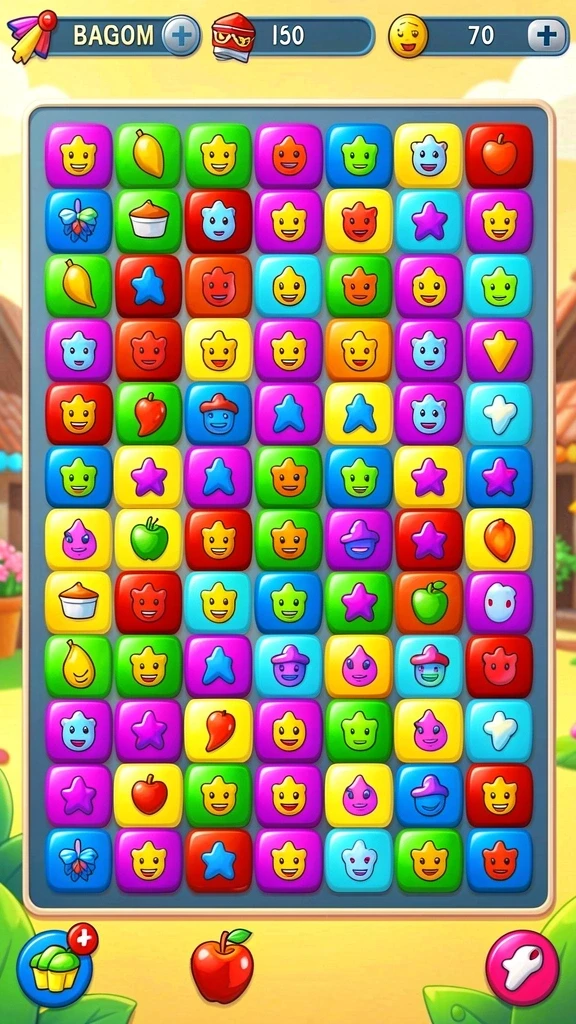Tap the yellow tile with a green apple
The height and width of the screenshot is (1024, 576).
pos(148,540)
